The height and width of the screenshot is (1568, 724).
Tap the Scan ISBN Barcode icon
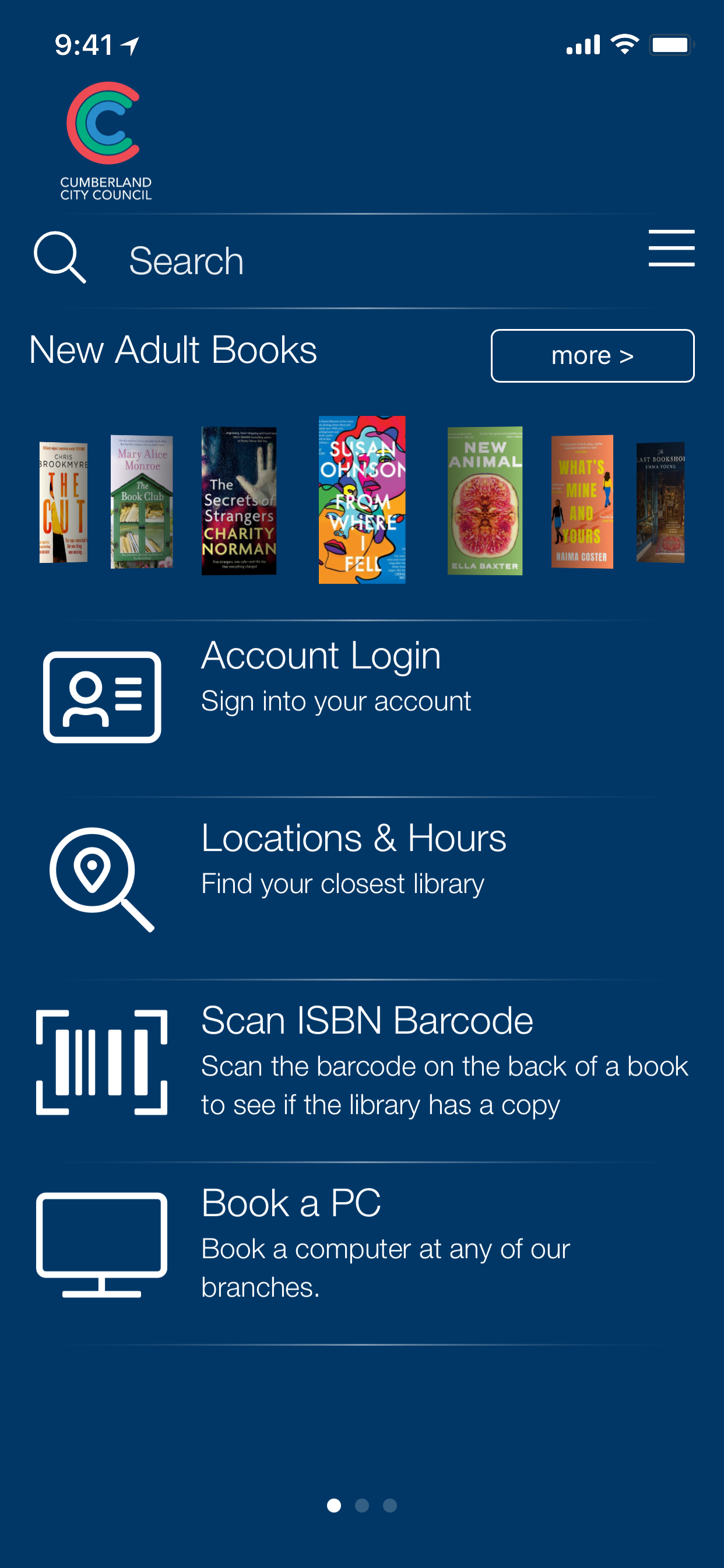pyautogui.click(x=101, y=1063)
